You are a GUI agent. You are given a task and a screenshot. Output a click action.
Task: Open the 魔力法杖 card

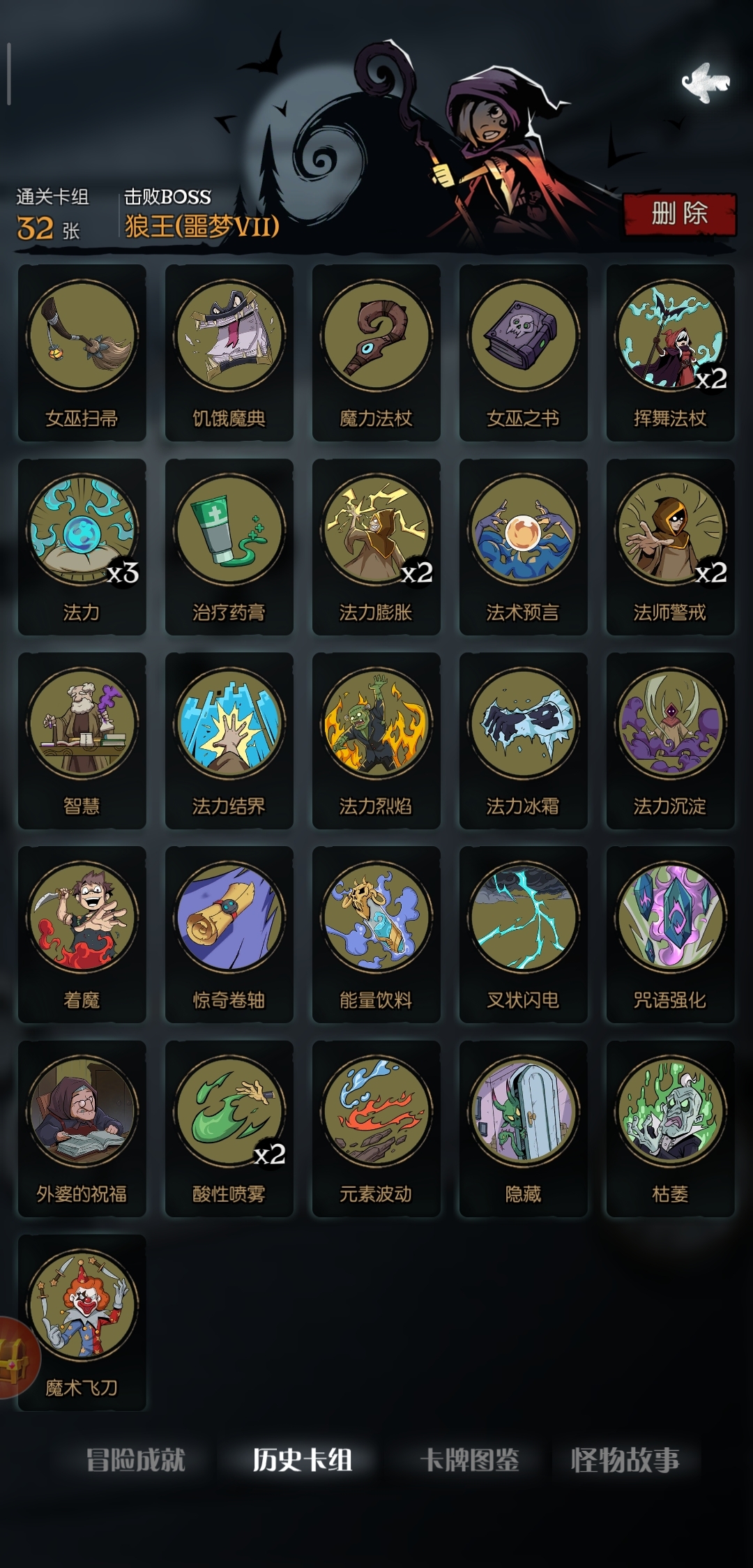coord(376,352)
